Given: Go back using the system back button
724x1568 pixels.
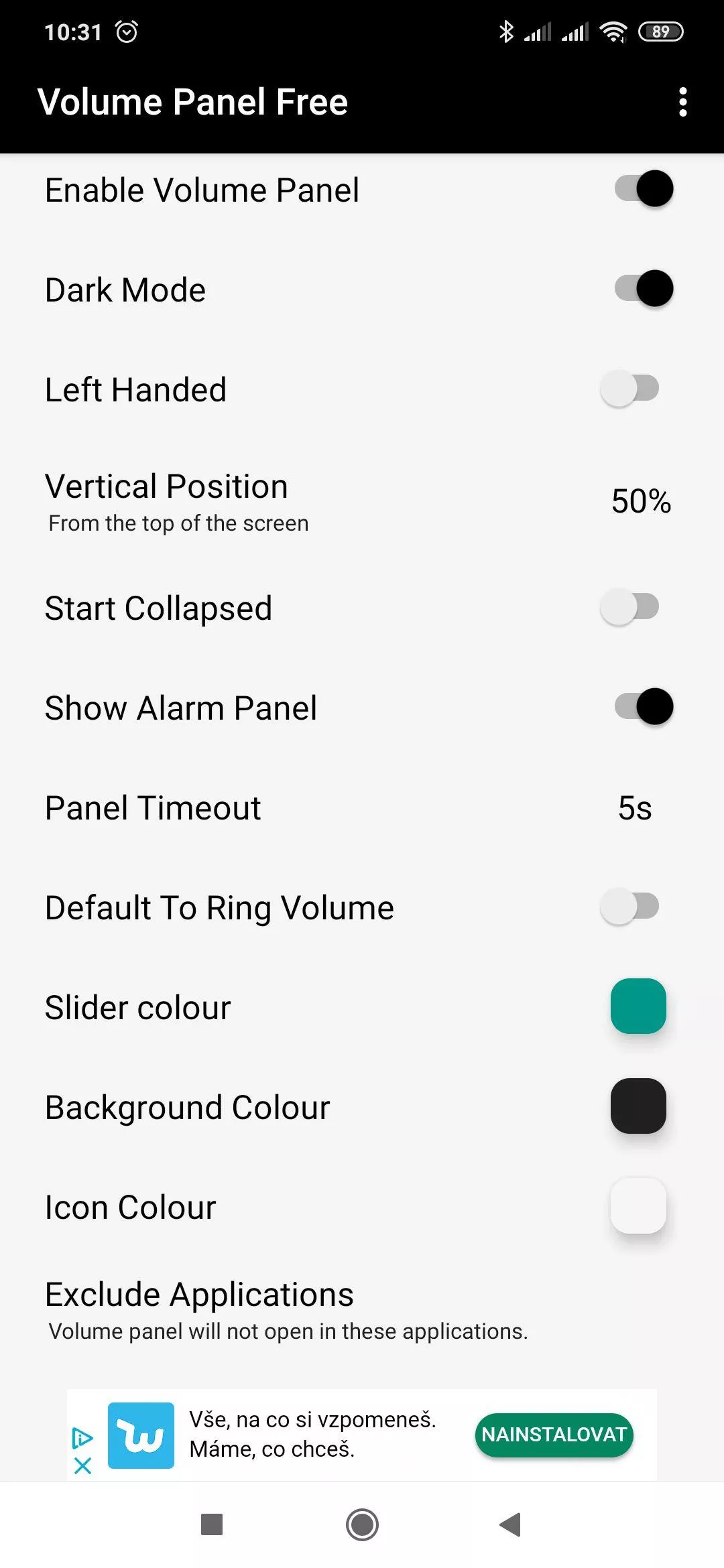Looking at the screenshot, I should pyautogui.click(x=511, y=1524).
